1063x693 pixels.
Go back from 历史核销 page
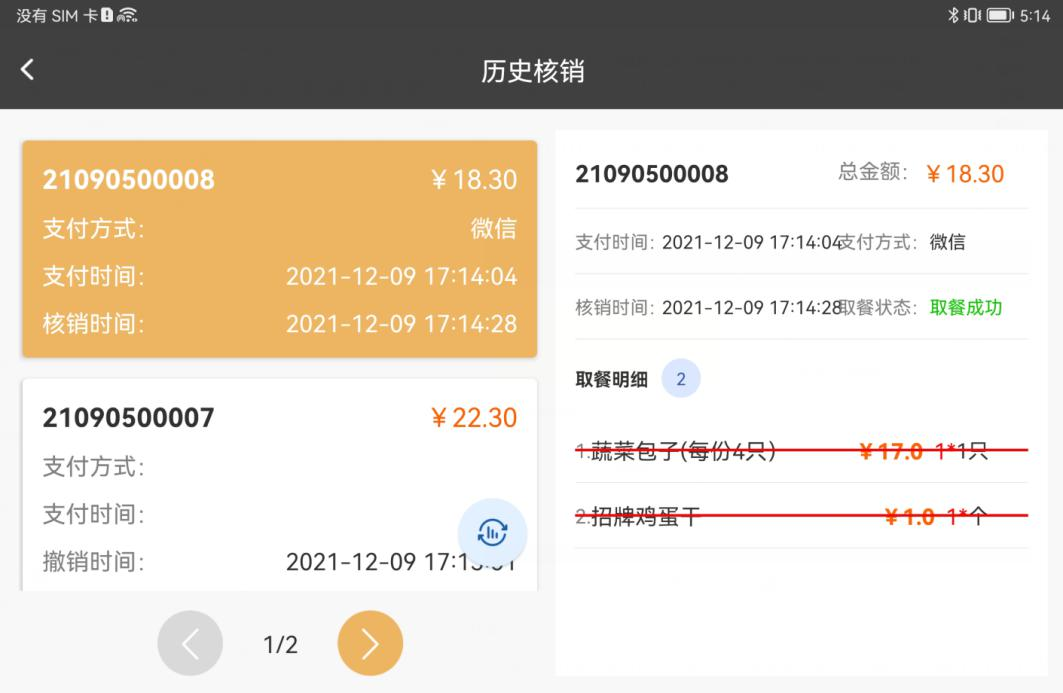(x=28, y=69)
